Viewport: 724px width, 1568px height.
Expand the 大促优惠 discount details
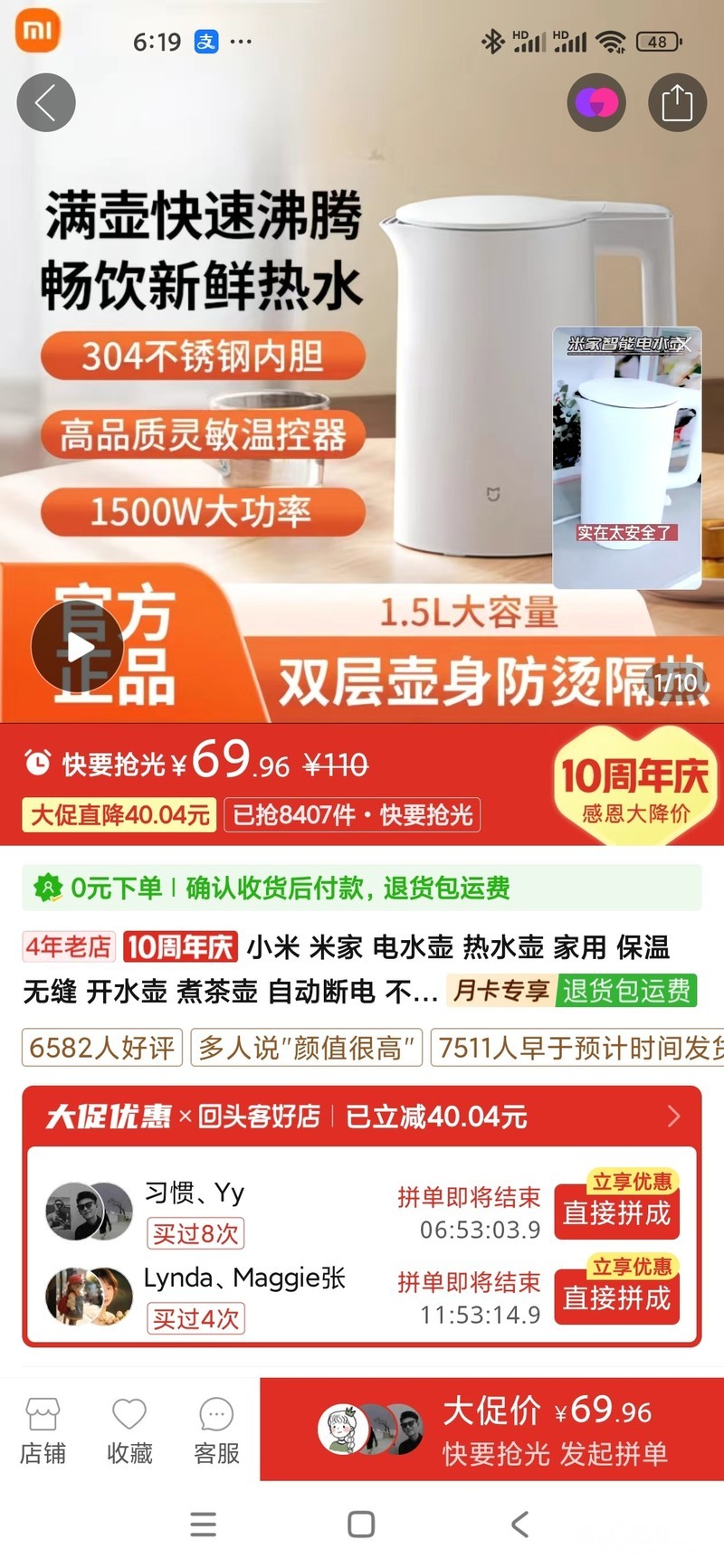[672, 1116]
